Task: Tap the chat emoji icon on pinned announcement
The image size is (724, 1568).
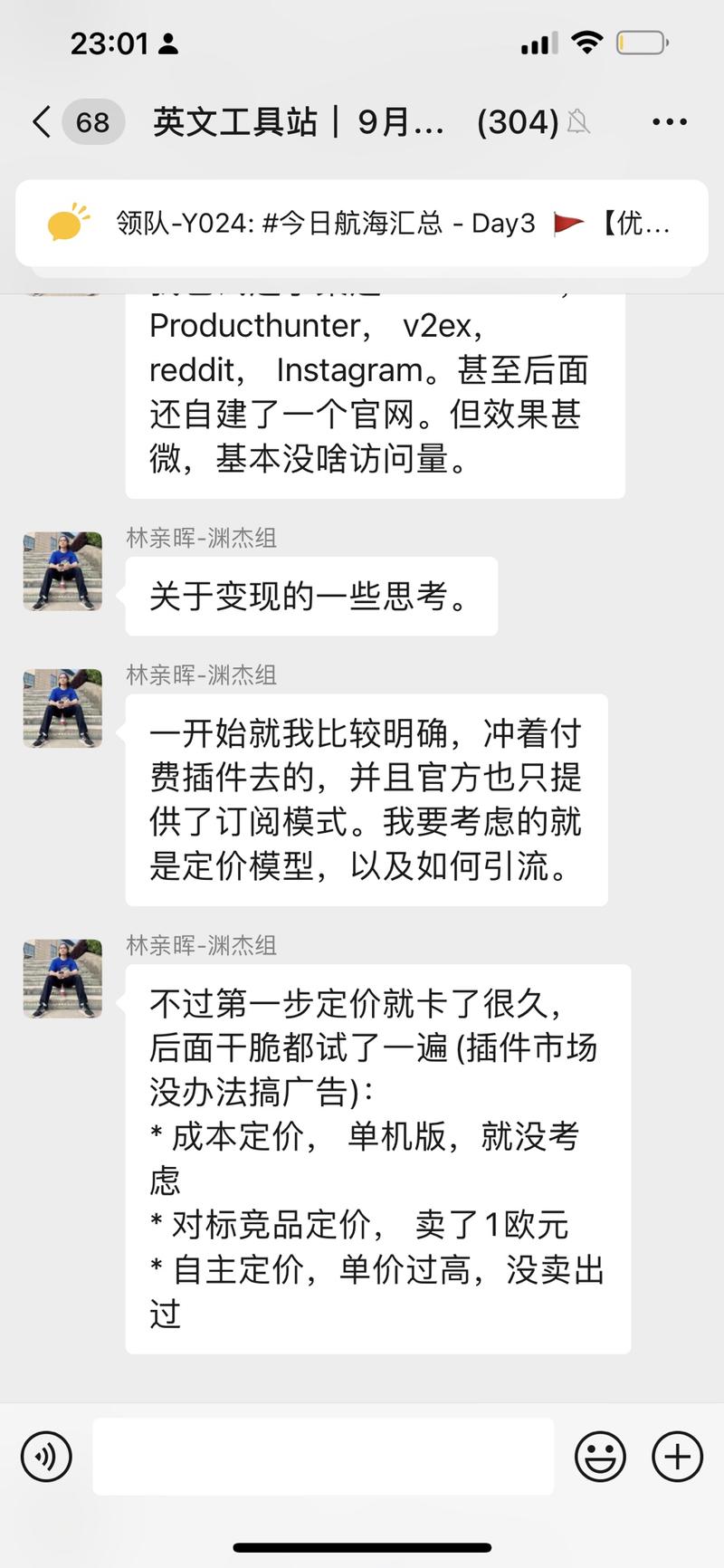Action: pyautogui.click(x=70, y=220)
